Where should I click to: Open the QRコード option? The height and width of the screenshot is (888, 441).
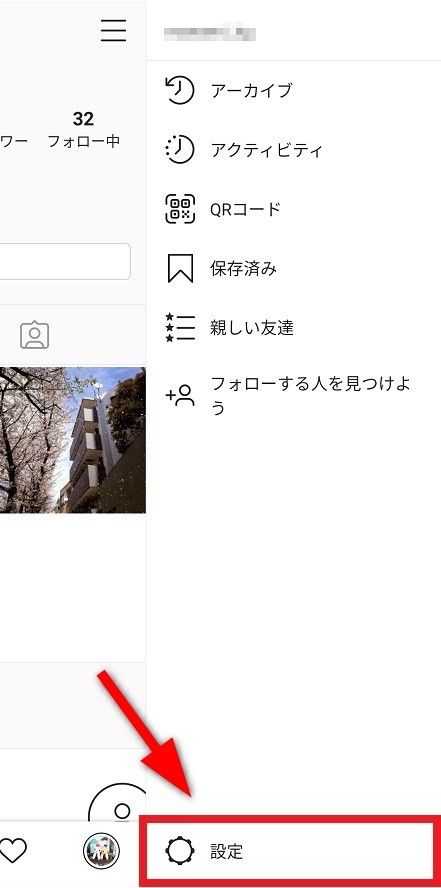pos(293,209)
